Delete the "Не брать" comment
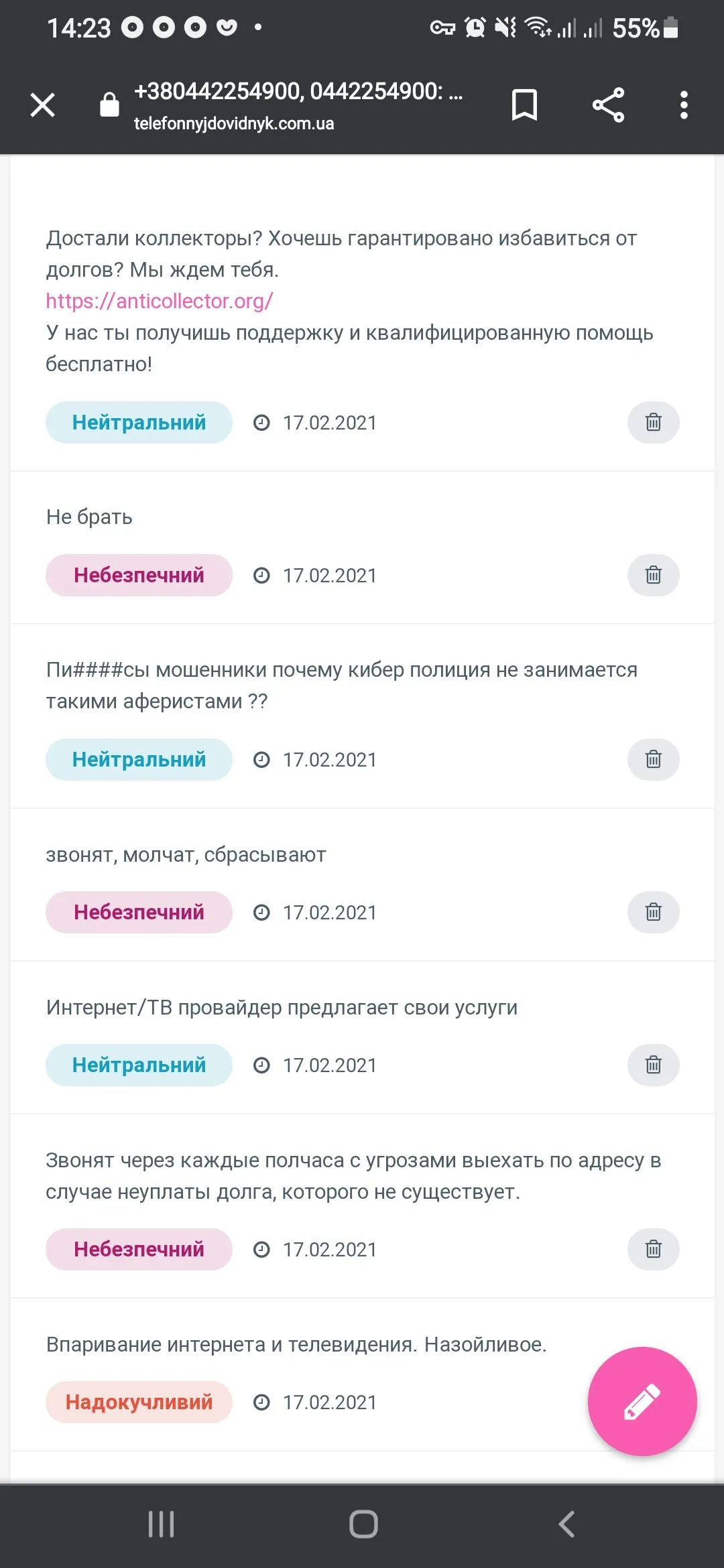 point(654,575)
